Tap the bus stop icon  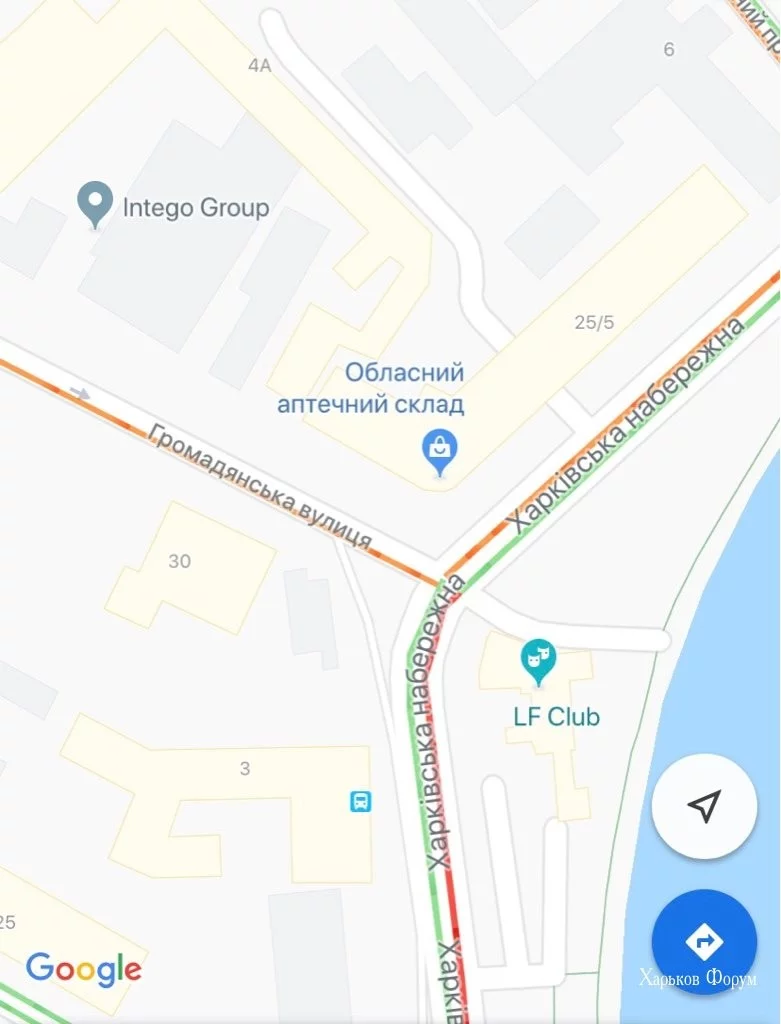click(360, 801)
